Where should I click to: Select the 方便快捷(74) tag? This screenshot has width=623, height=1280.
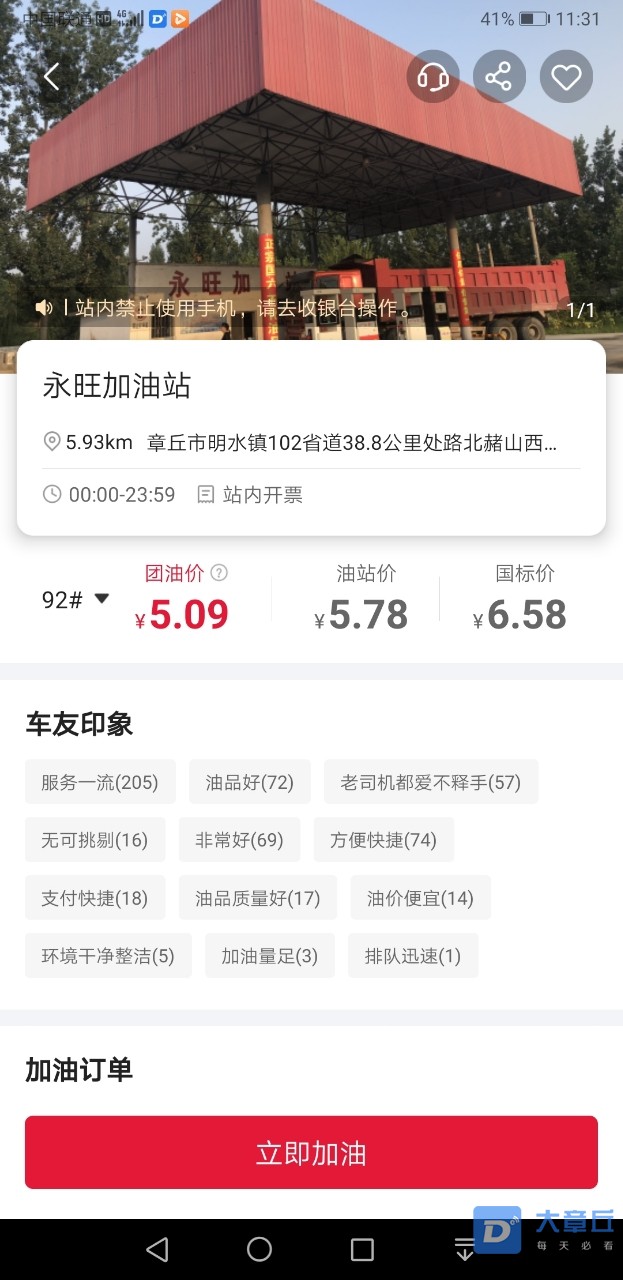[x=383, y=840]
